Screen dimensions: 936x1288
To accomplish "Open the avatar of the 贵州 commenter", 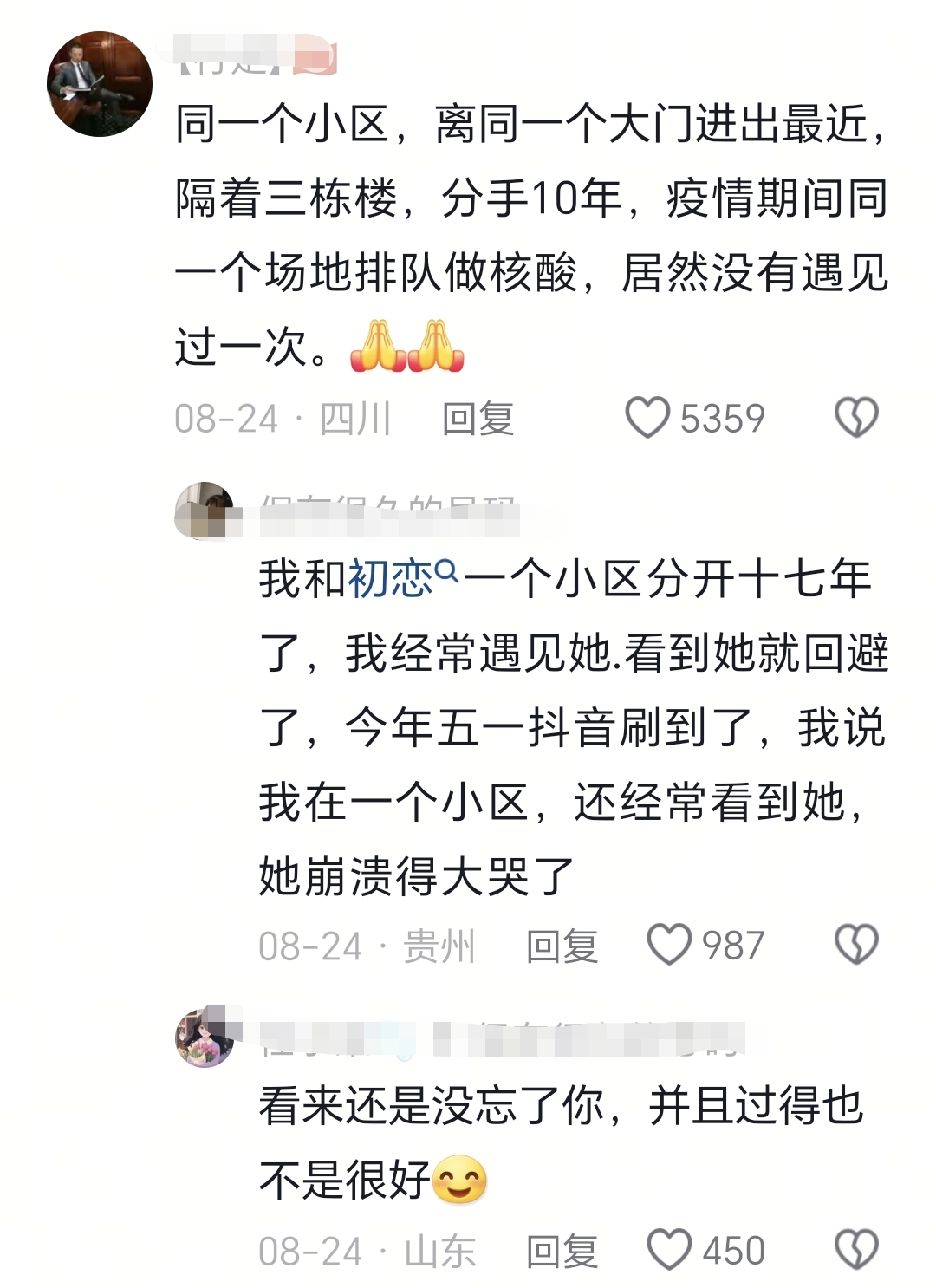I will coord(205,511).
